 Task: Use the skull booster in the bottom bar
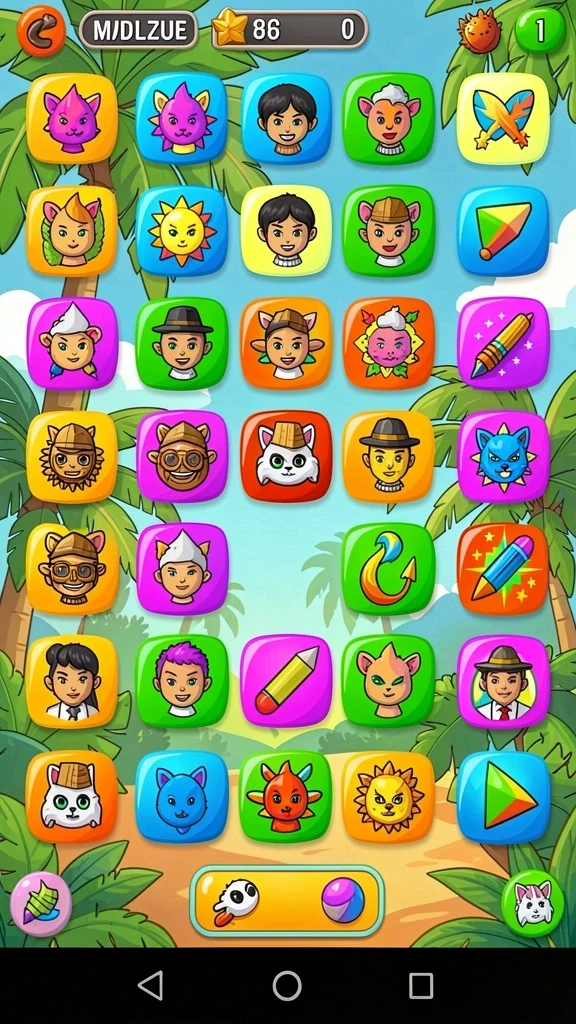236,900
